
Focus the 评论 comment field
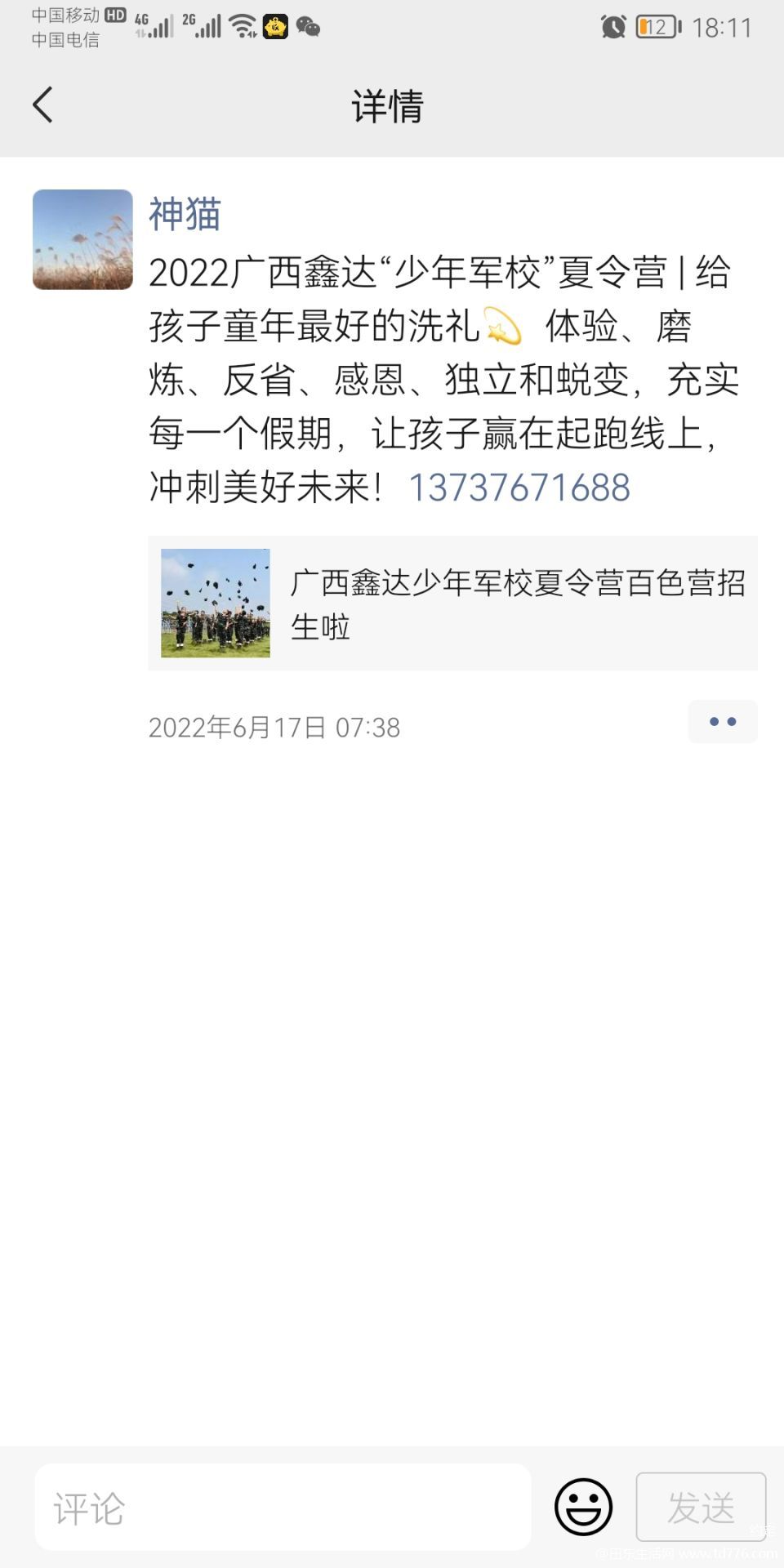[x=283, y=1508]
